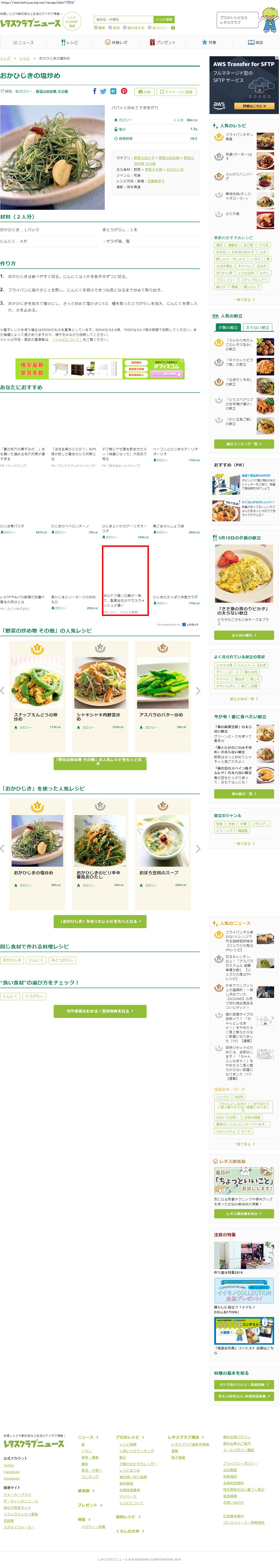279x1568 pixels.
Task: Open the ごぼう豆腐のスープ recipe card
Action: (x=162, y=843)
